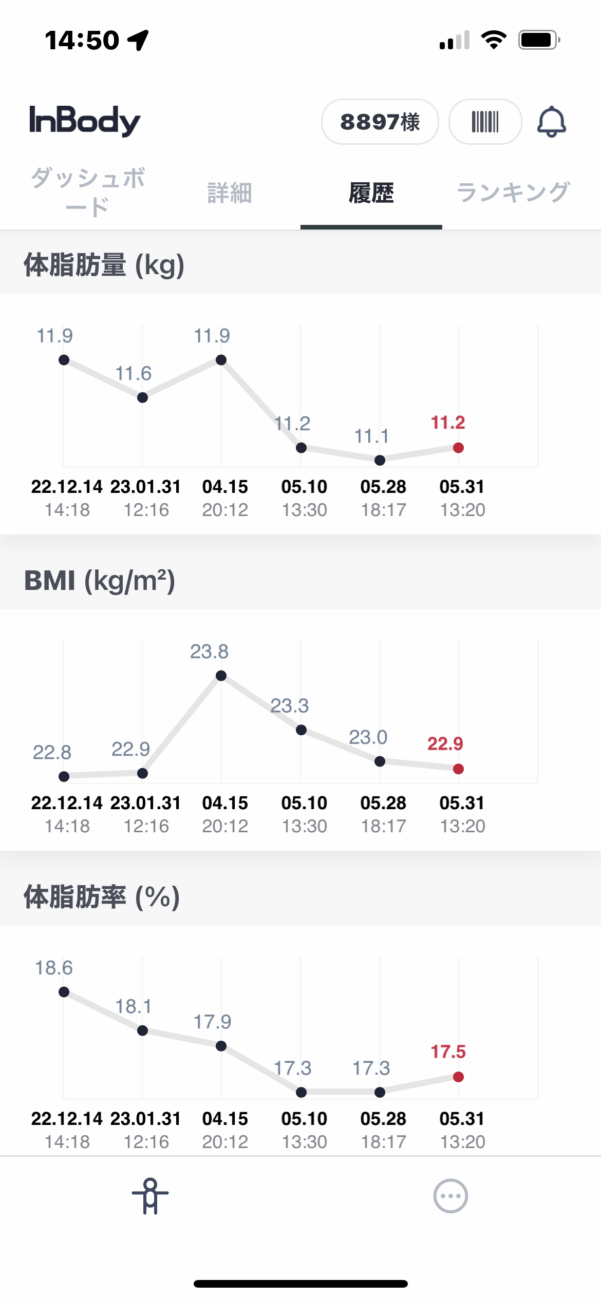Select the 履歴 tab
This screenshot has height=1300, width=601.
371,193
